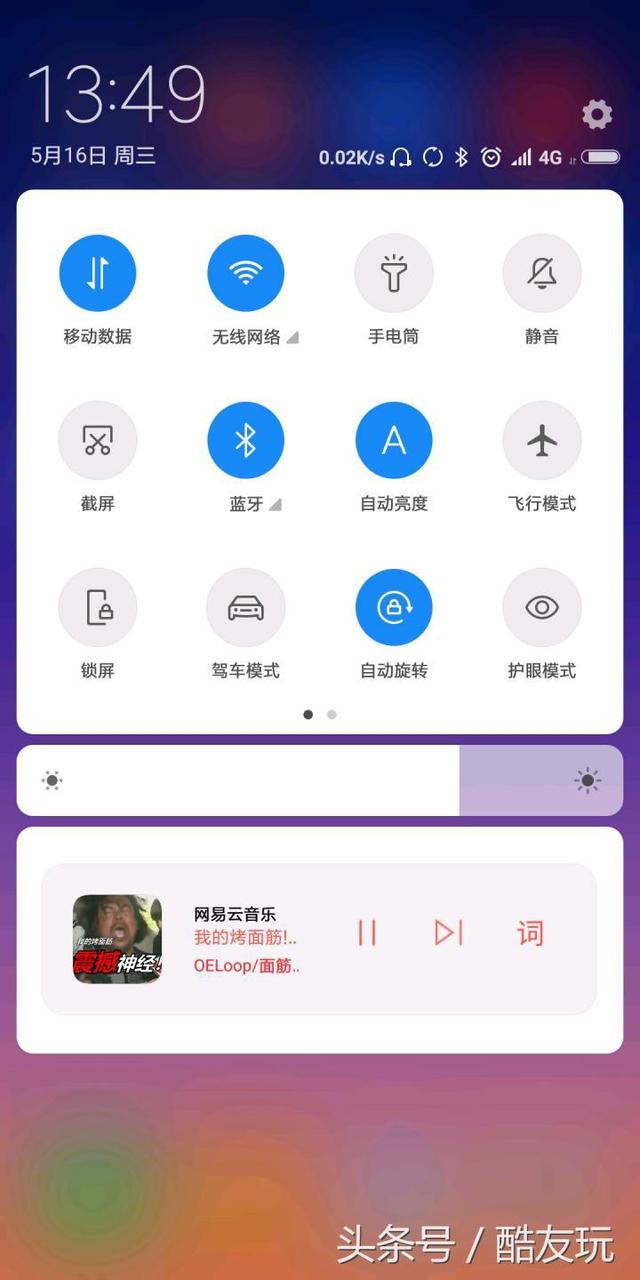The width and height of the screenshot is (640, 1280).
Task: Turn on driving mode (驾车模式)
Action: point(245,607)
